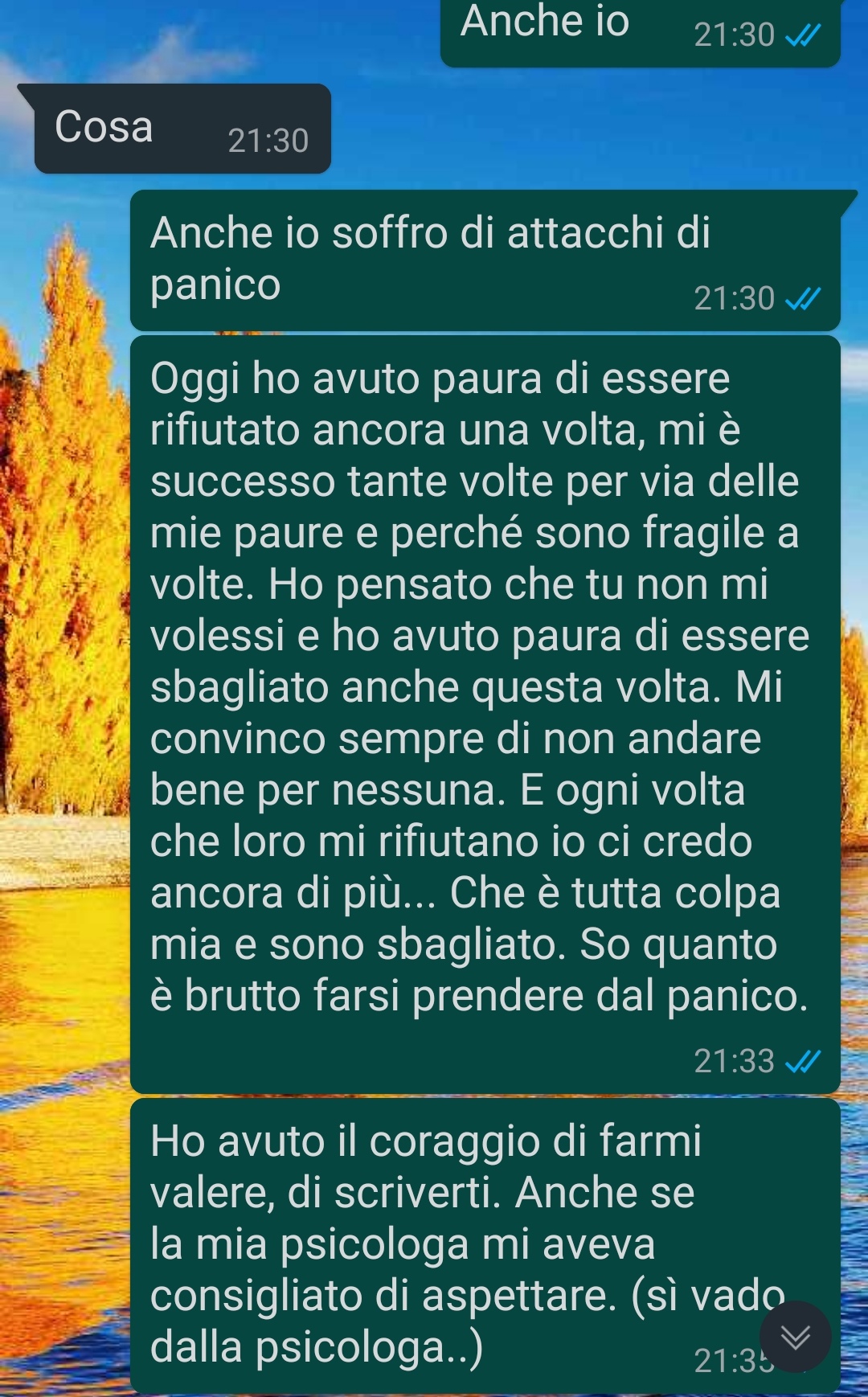The image size is (868, 1397).
Task: Jump to latest messages with down arrow
Action: pos(795,1337)
